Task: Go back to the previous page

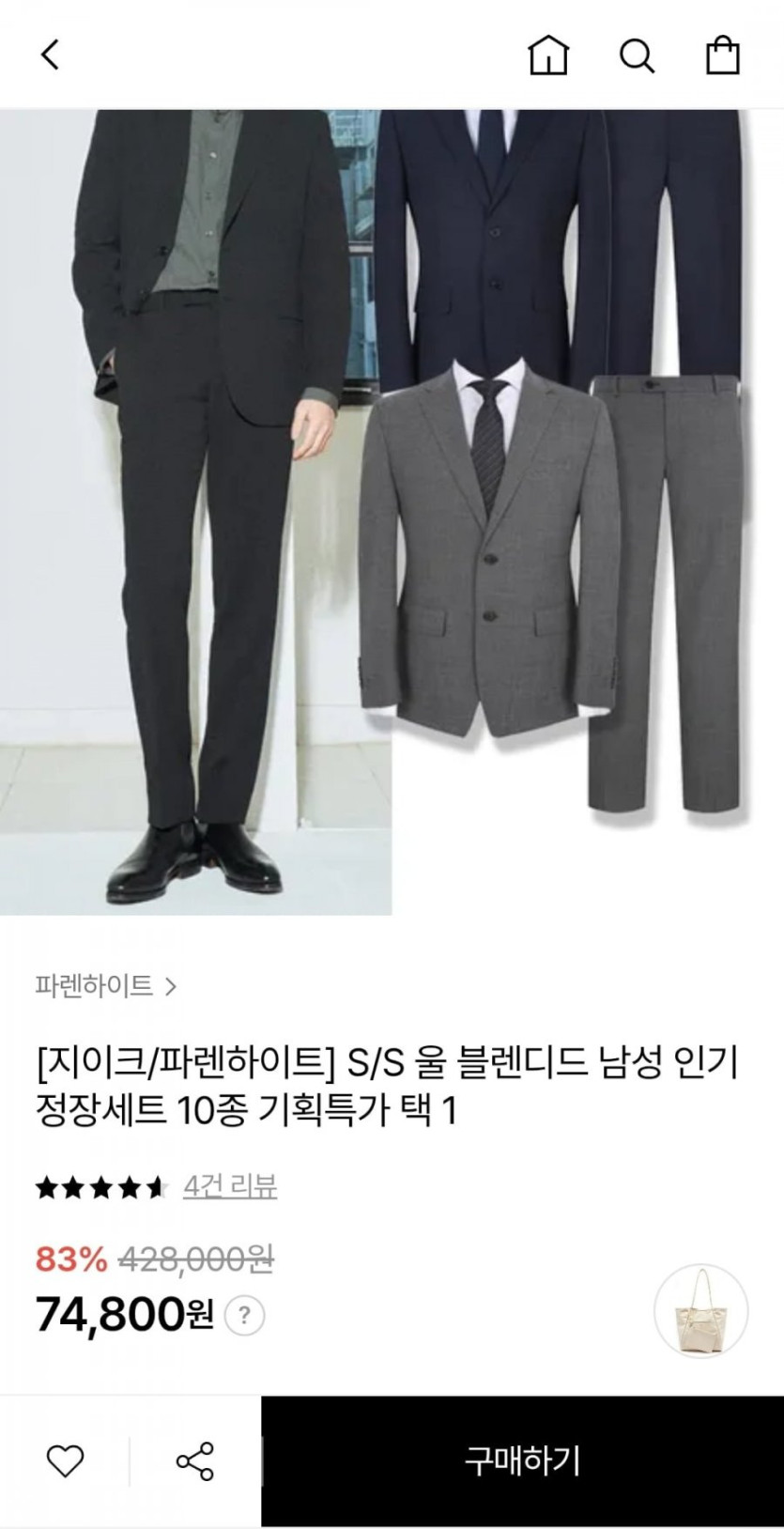Action: tap(51, 54)
